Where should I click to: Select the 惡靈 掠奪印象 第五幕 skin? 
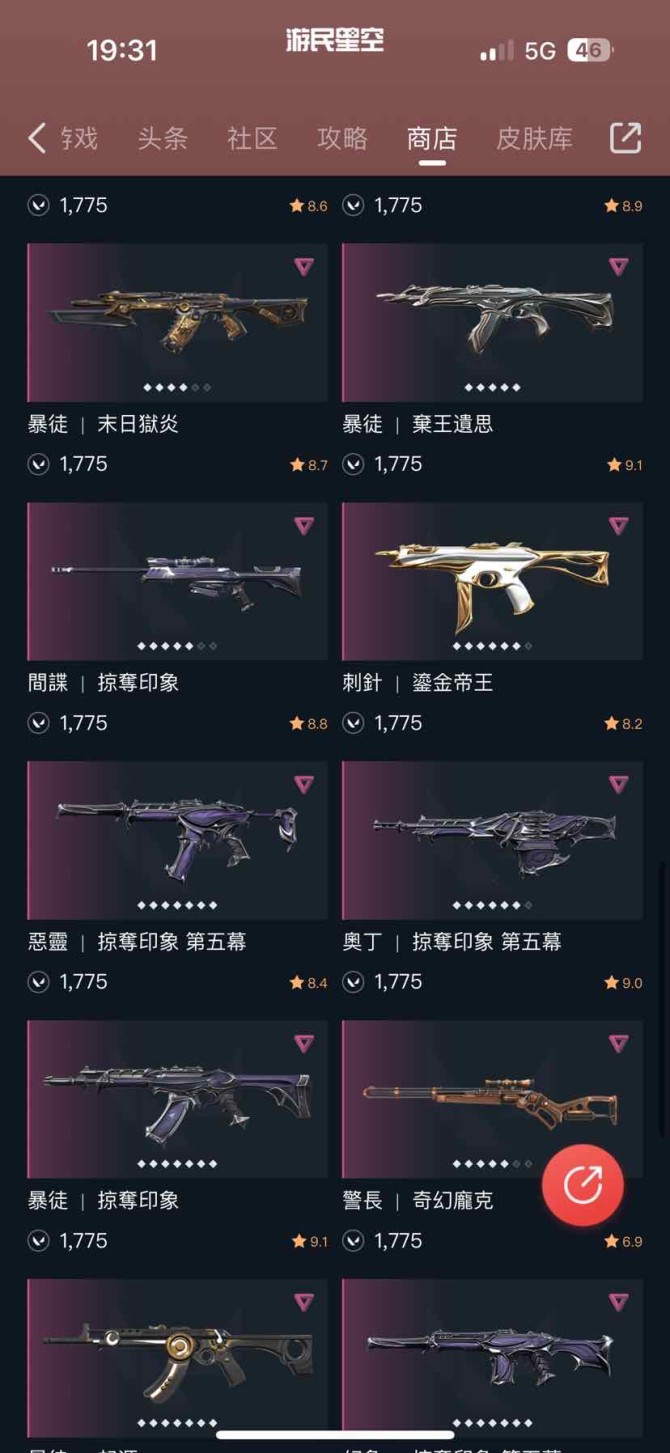(177, 840)
